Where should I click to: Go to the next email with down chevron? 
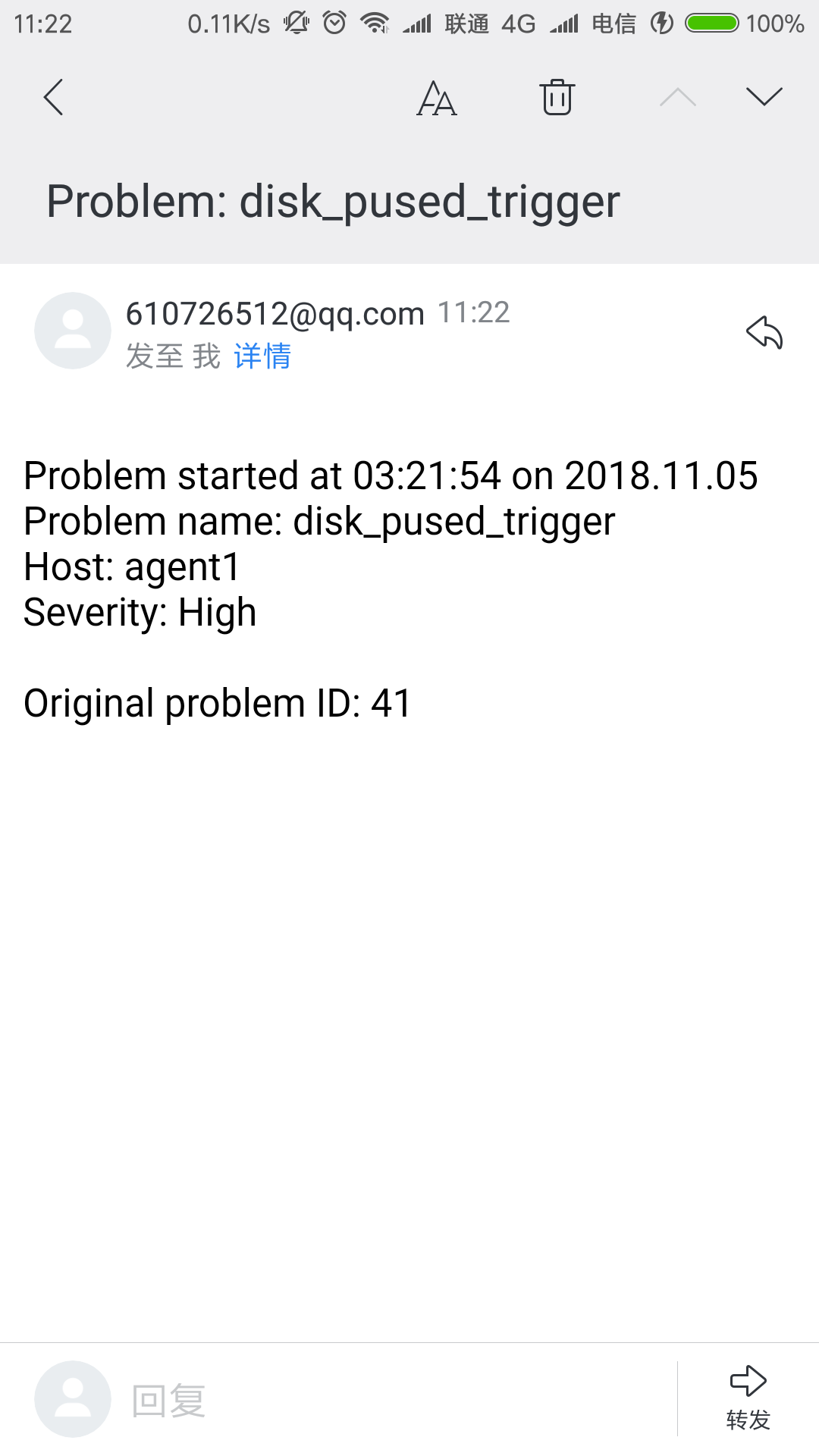(764, 96)
